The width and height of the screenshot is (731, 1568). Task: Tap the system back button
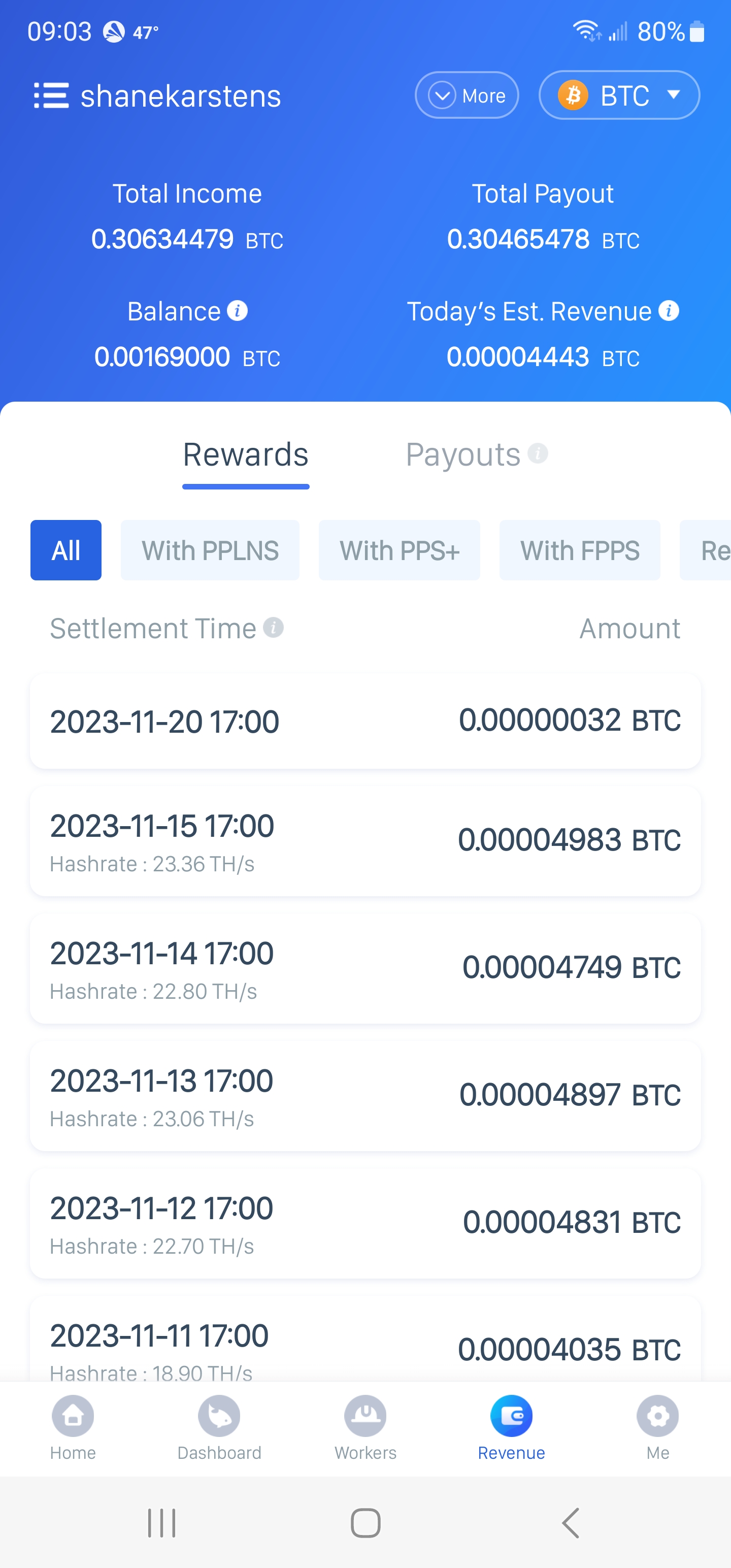coord(570,1523)
